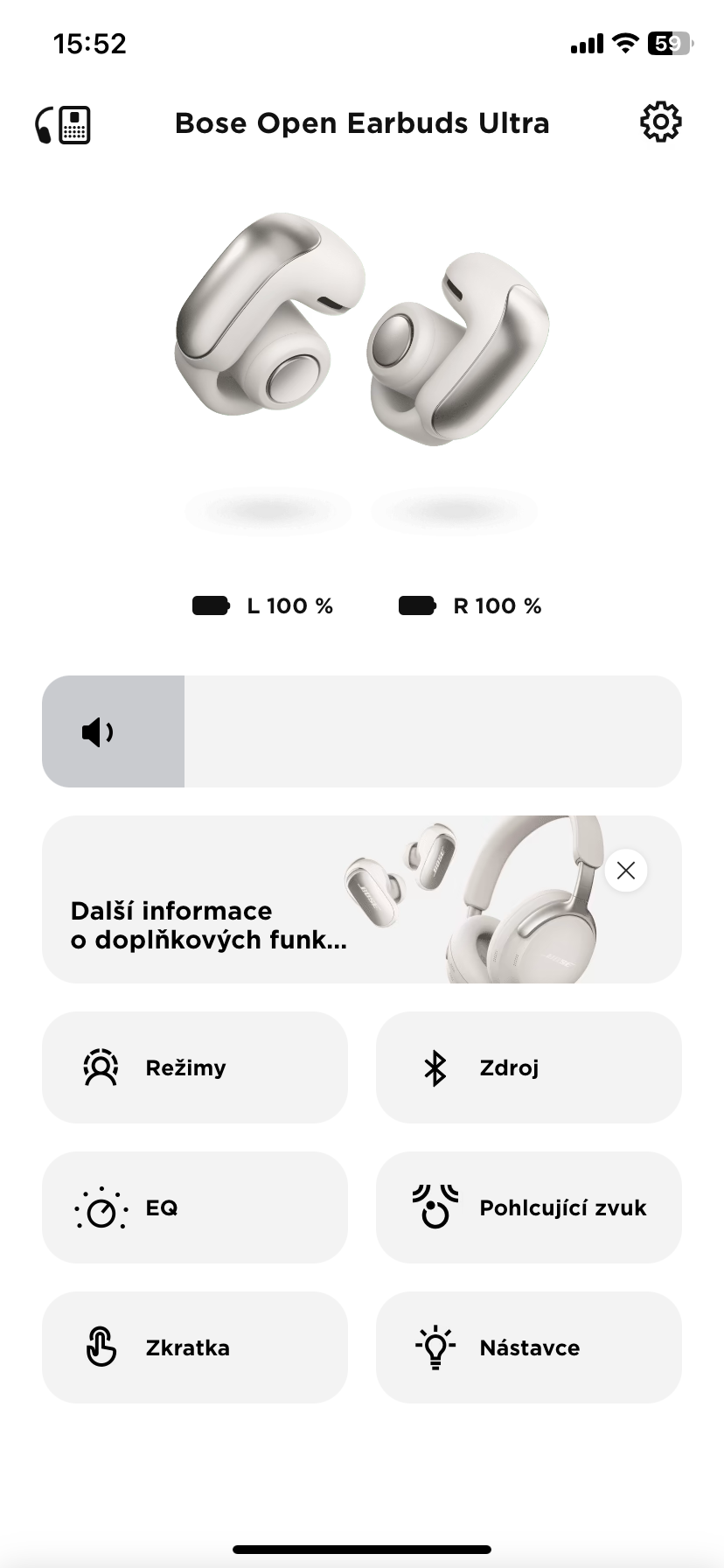This screenshot has height=1568, width=724.
Task: Open the Zkratka shortcut settings
Action: (195, 1347)
